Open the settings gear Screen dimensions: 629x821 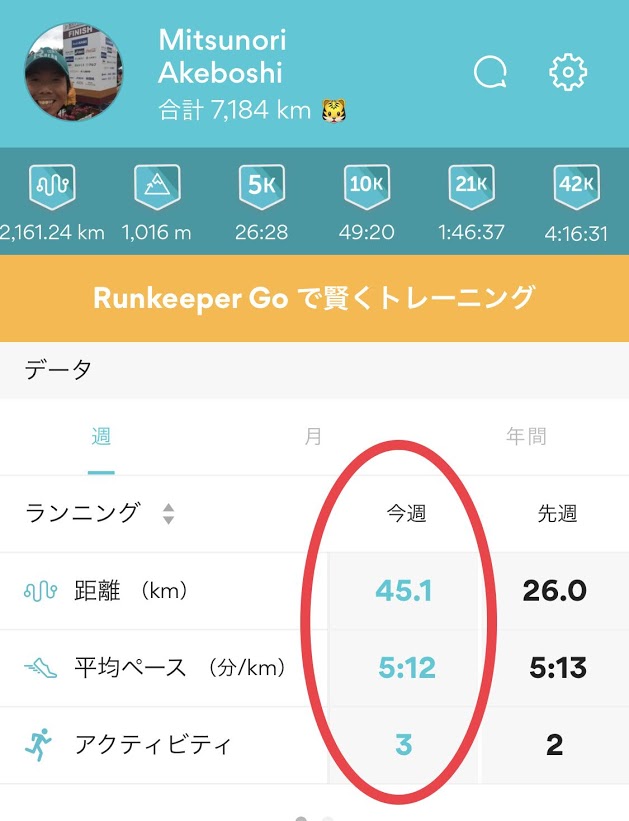pyautogui.click(x=568, y=73)
